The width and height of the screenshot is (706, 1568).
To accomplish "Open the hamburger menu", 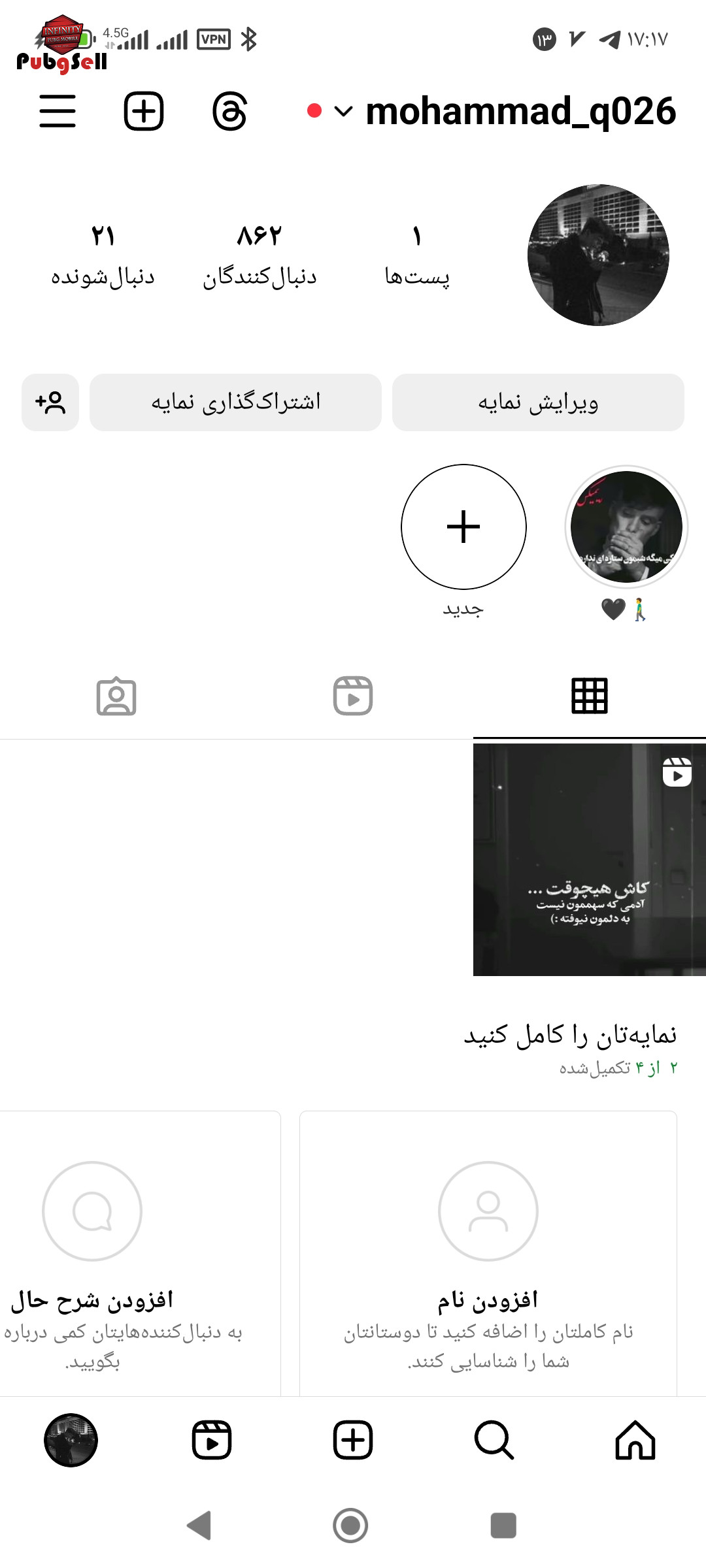I will 58,111.
